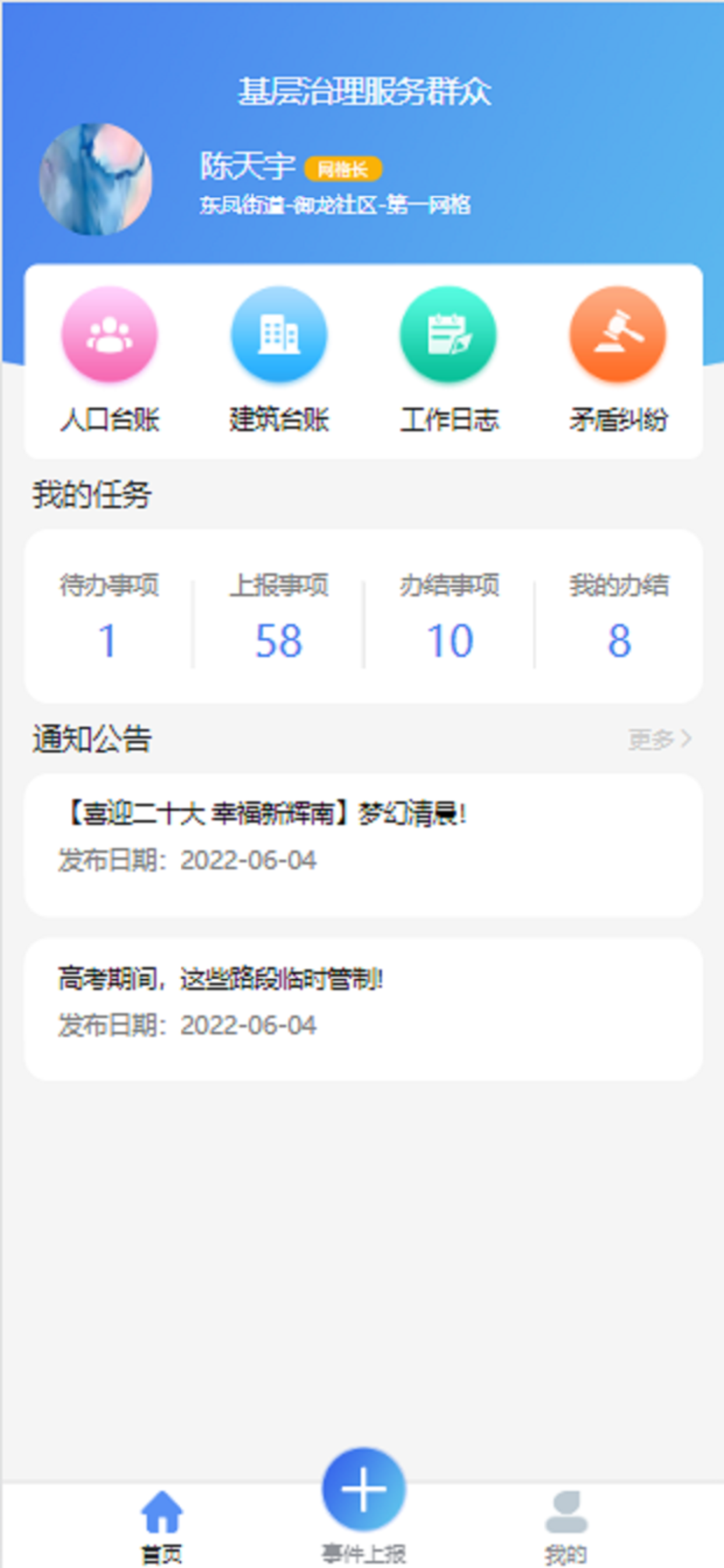Open the 高考期间 road control notice
The image size is (724, 1568).
(363, 1009)
